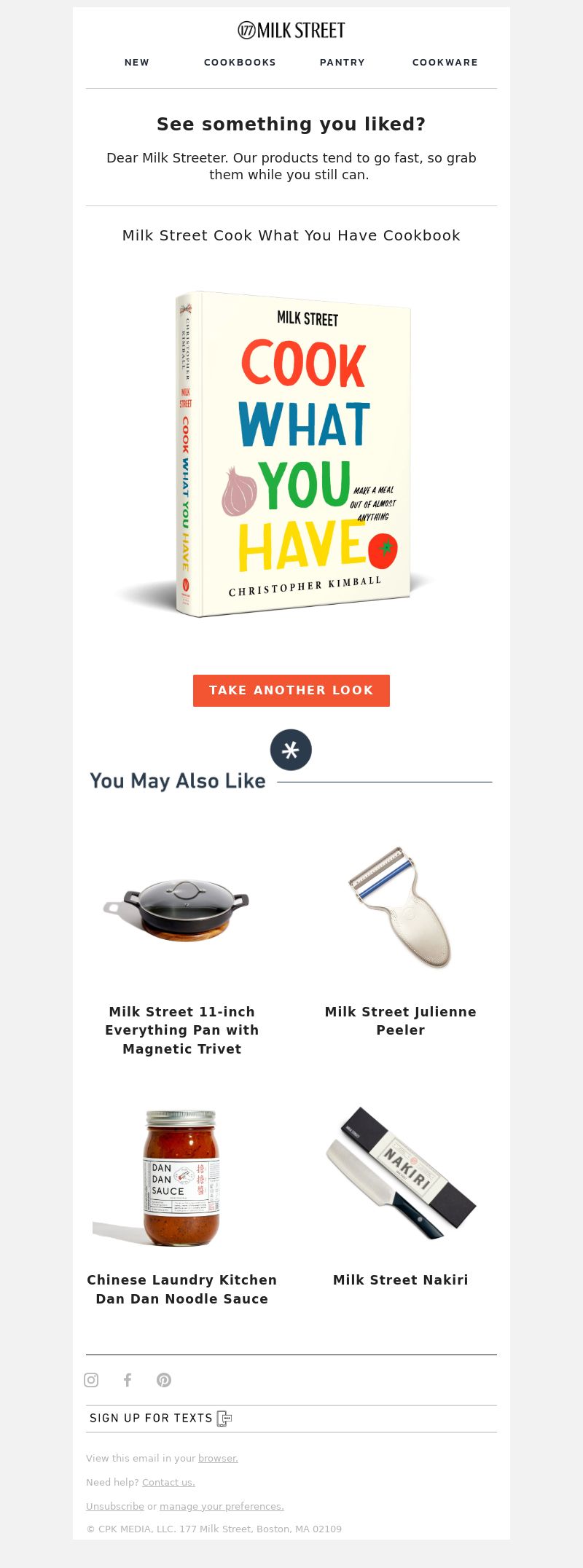The height and width of the screenshot is (1568, 583).
Task: Open the Milk Street Julienne Peeler item
Action: click(400, 1020)
